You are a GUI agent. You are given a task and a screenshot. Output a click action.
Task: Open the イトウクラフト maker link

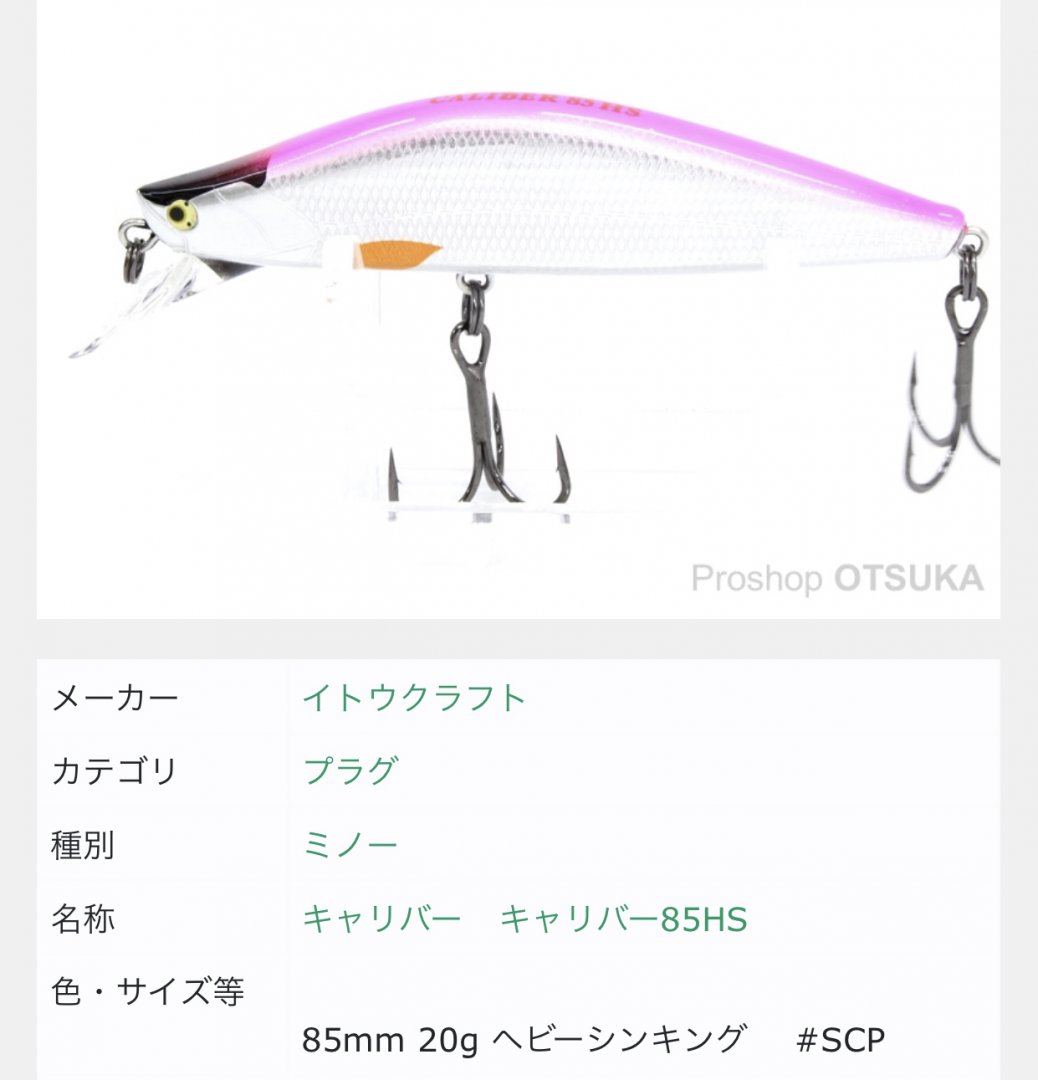[414, 697]
